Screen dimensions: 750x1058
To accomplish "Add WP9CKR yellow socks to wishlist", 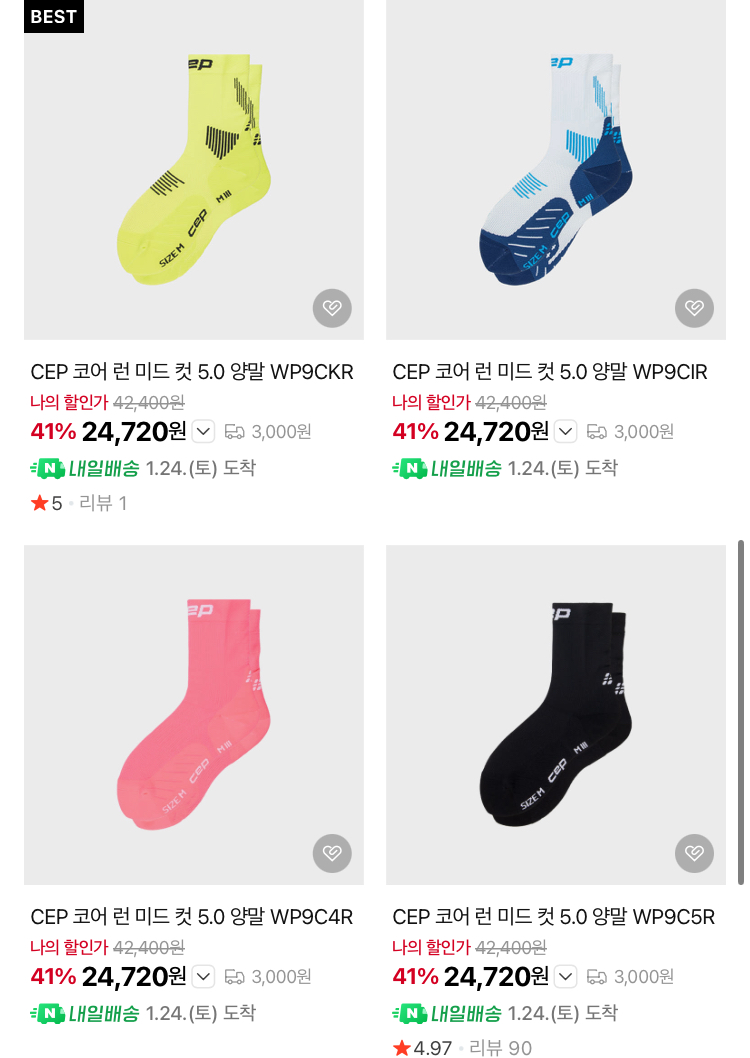I will 332,308.
